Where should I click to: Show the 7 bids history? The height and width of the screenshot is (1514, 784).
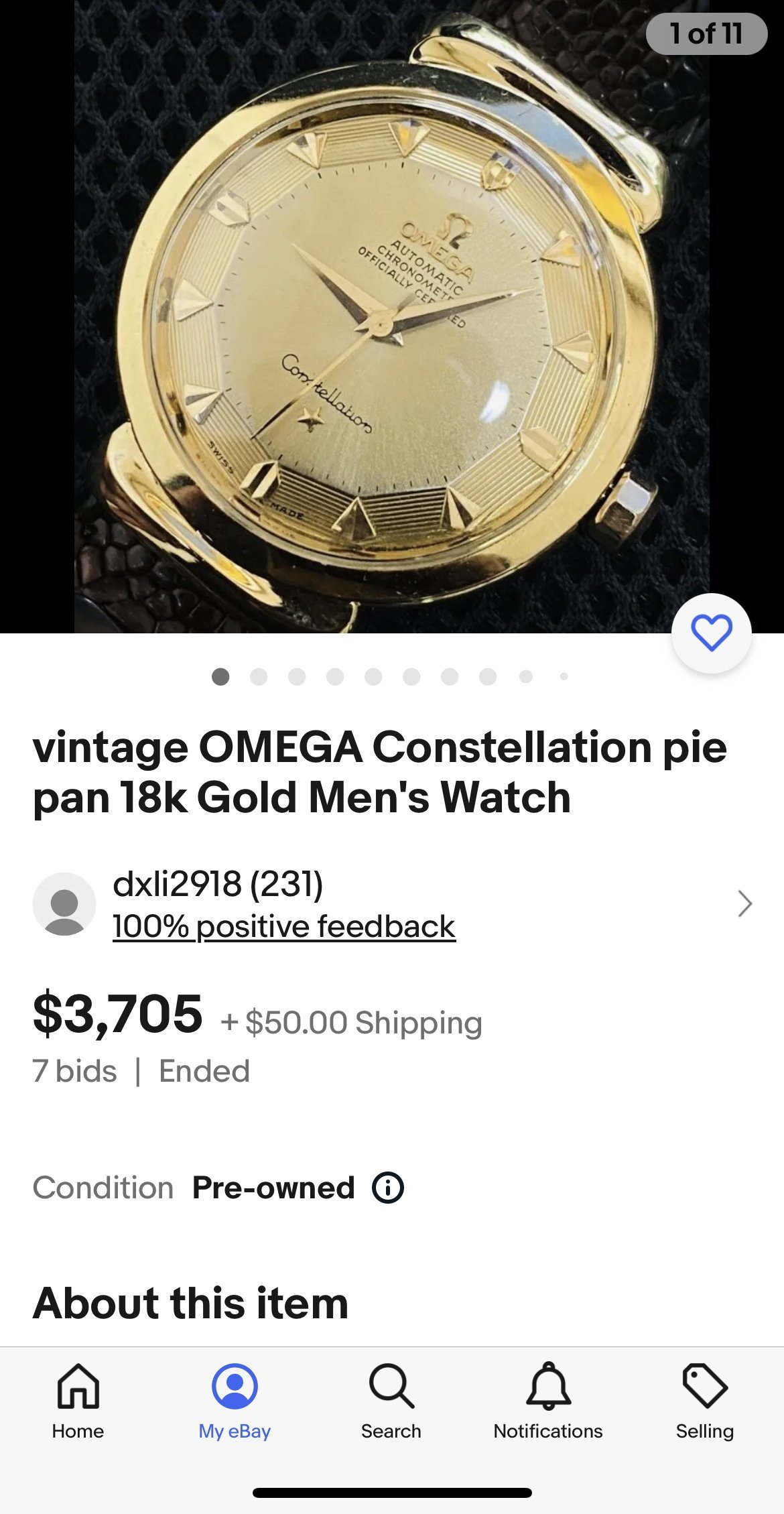pyautogui.click(x=74, y=1071)
